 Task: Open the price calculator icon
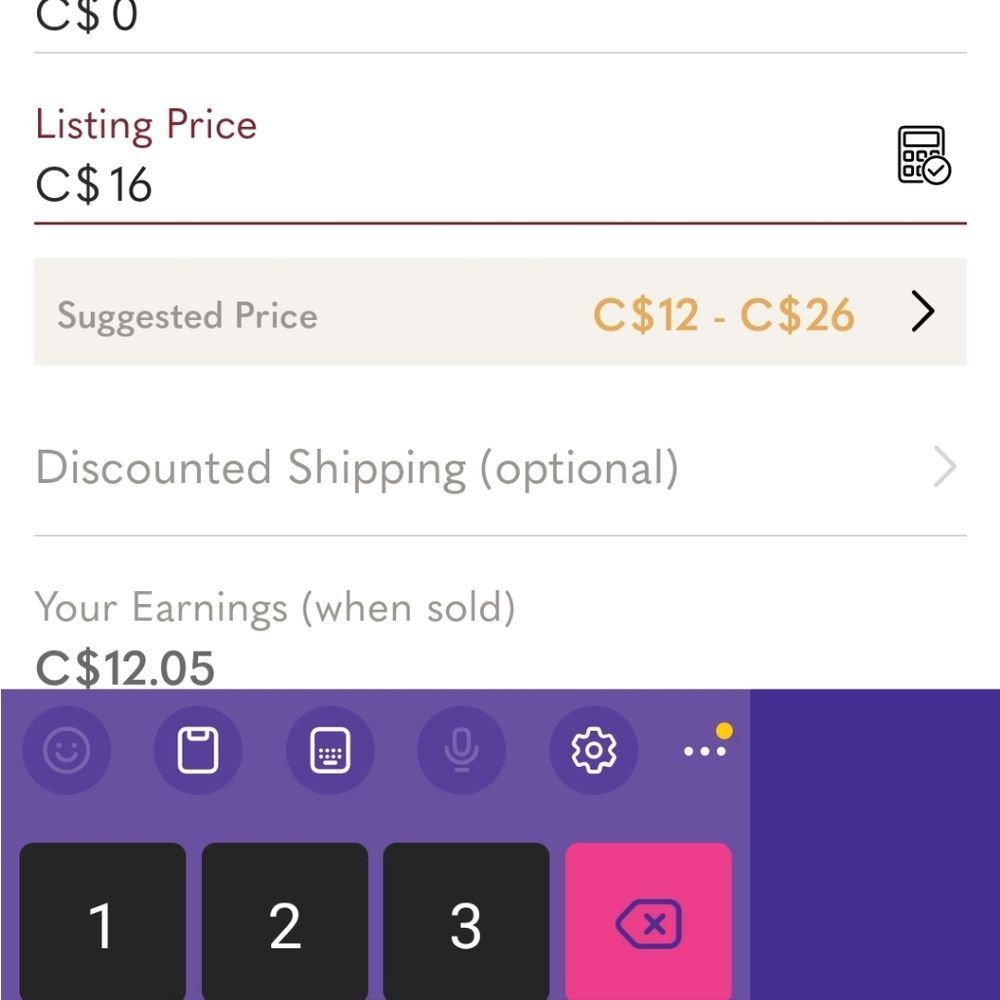922,155
